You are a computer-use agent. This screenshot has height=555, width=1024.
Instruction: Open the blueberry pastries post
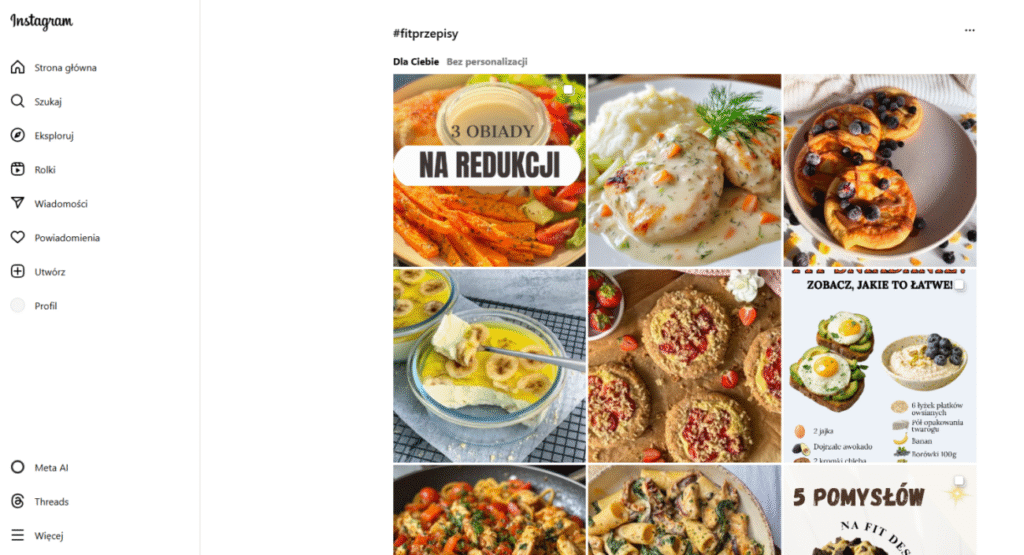879,170
